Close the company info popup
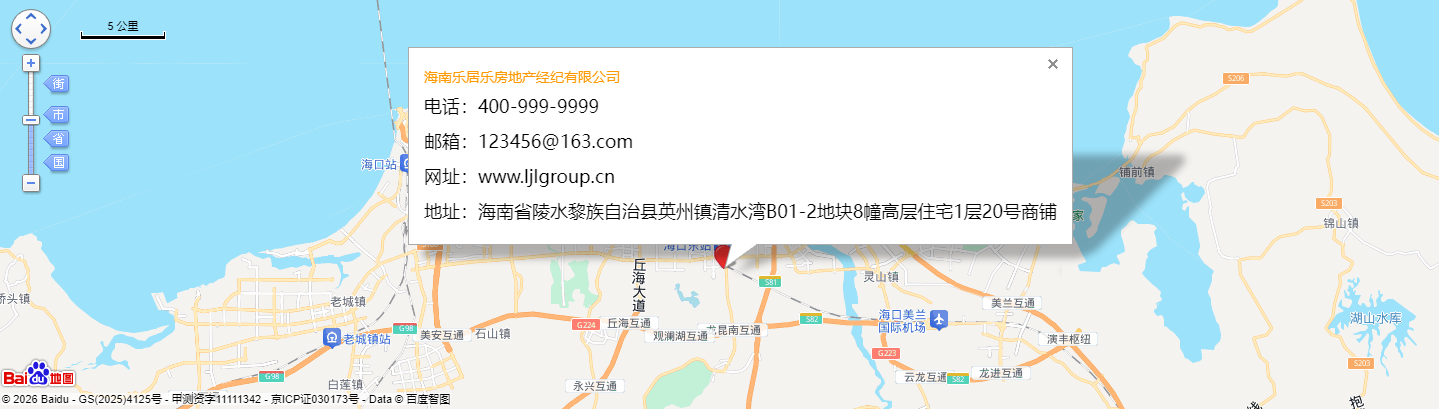 (1052, 64)
